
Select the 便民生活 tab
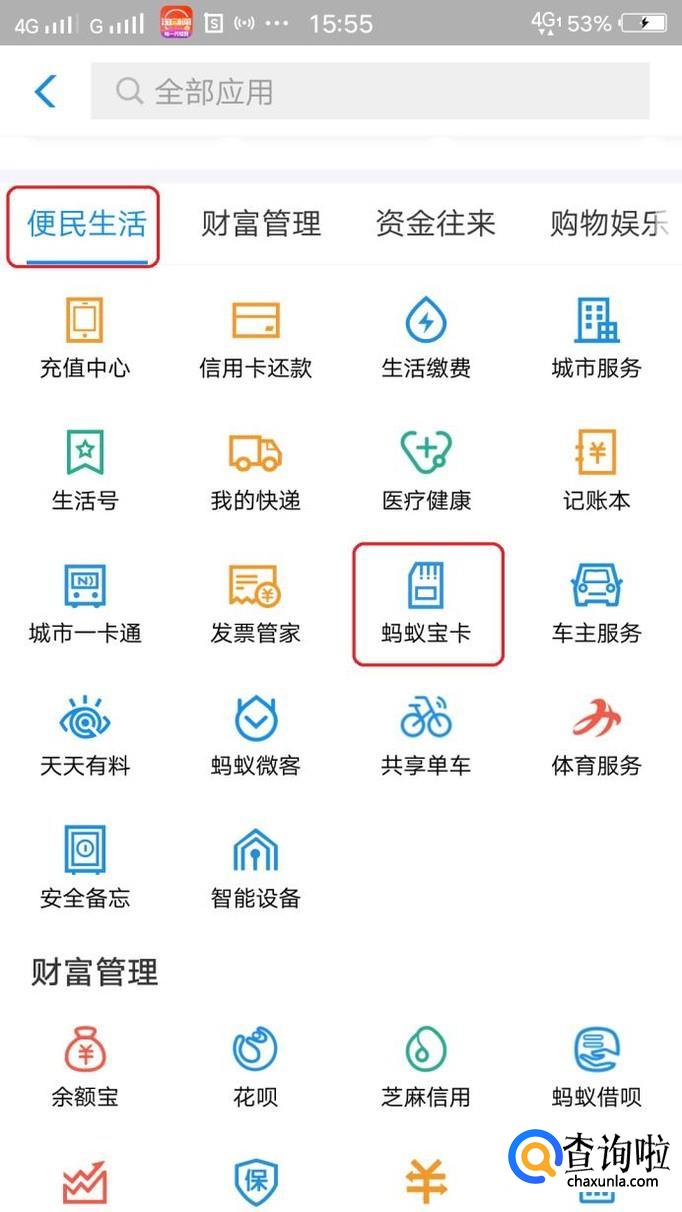(86, 223)
